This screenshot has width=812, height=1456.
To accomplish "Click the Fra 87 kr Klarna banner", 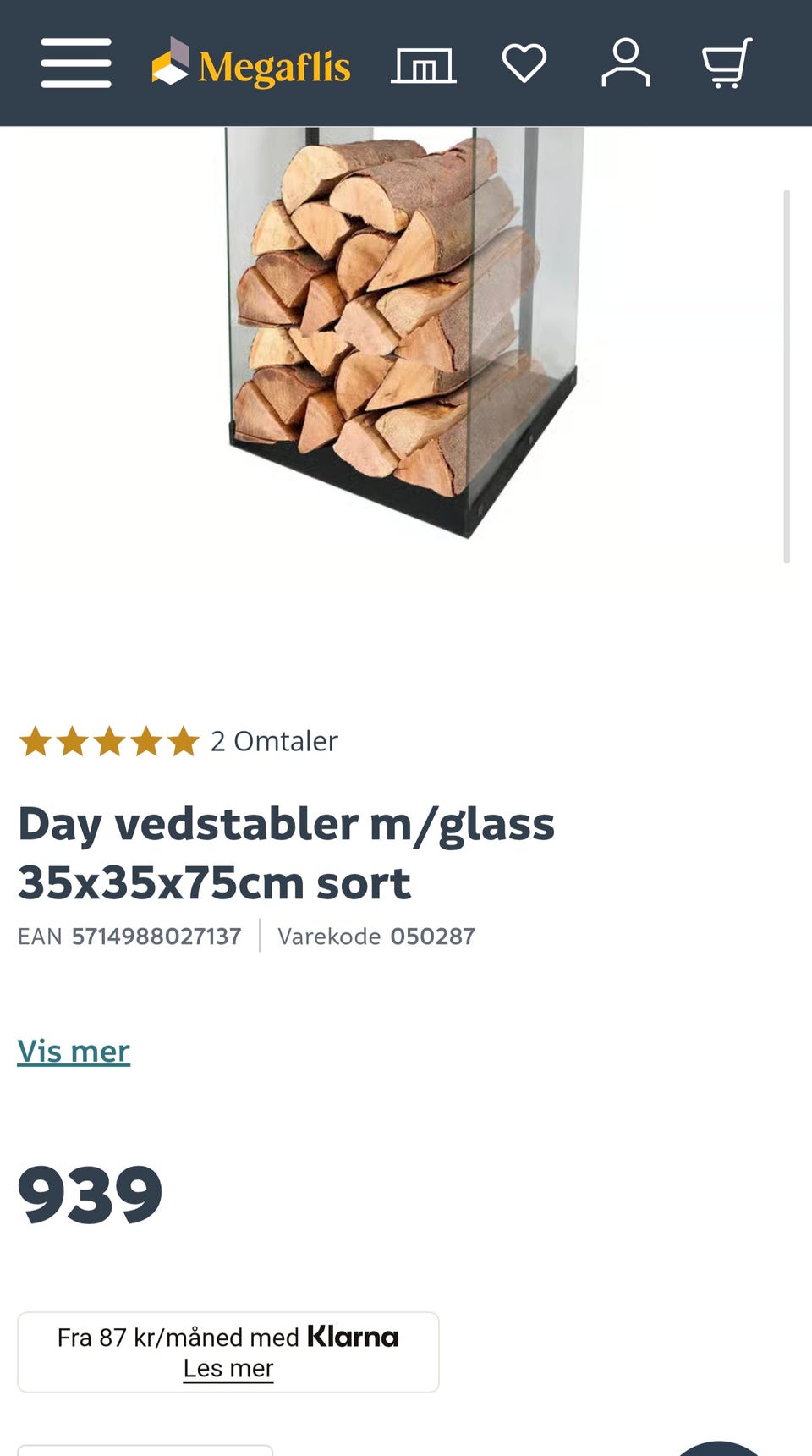I will point(228,1352).
